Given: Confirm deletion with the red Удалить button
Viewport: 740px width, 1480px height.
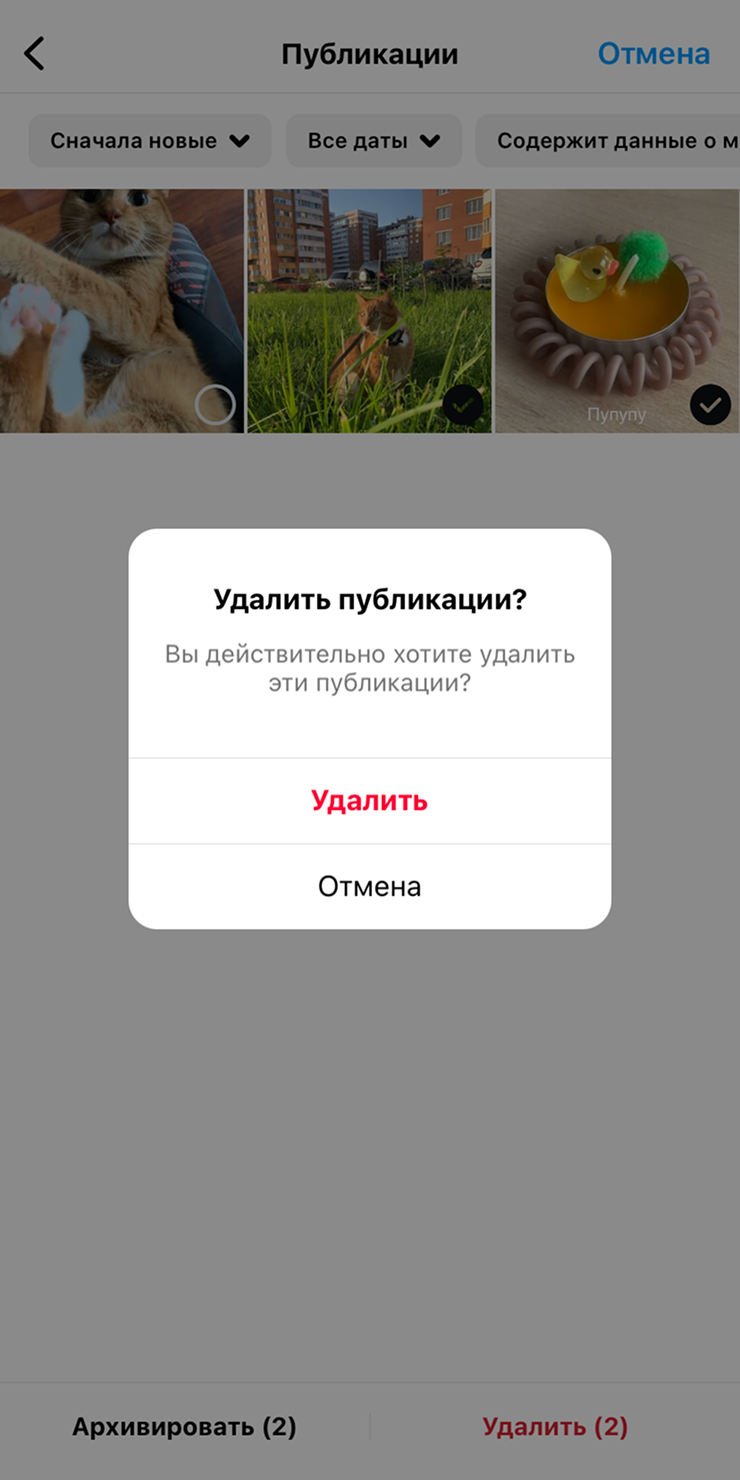Looking at the screenshot, I should pos(369,800).
